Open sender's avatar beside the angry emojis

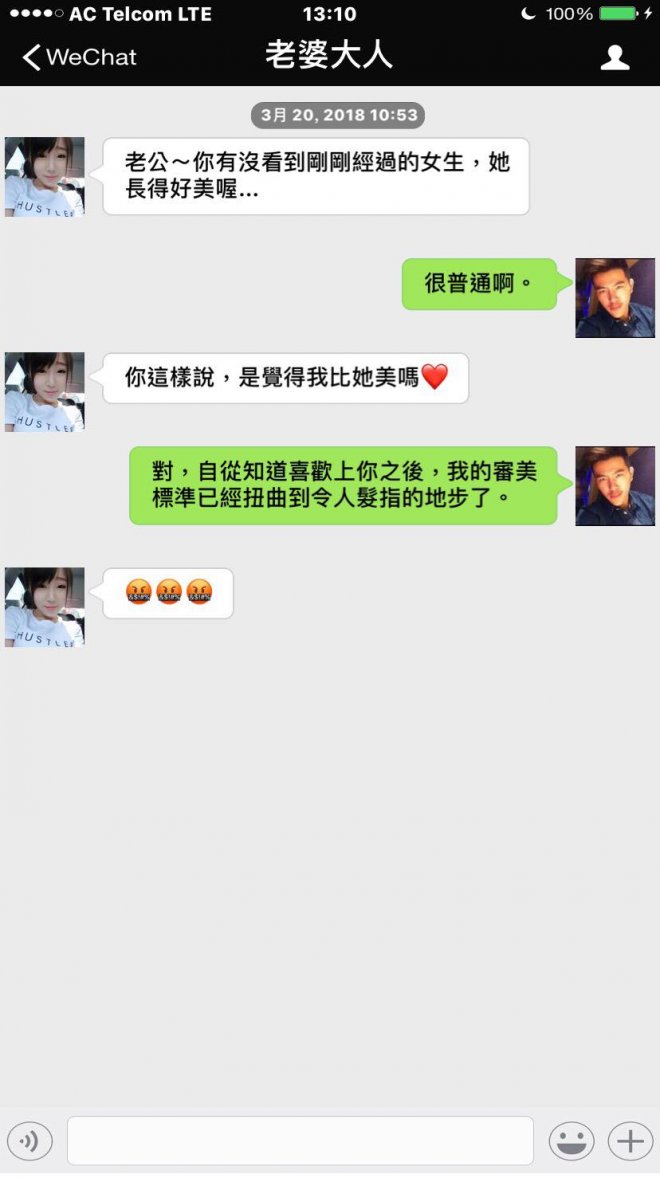point(45,607)
